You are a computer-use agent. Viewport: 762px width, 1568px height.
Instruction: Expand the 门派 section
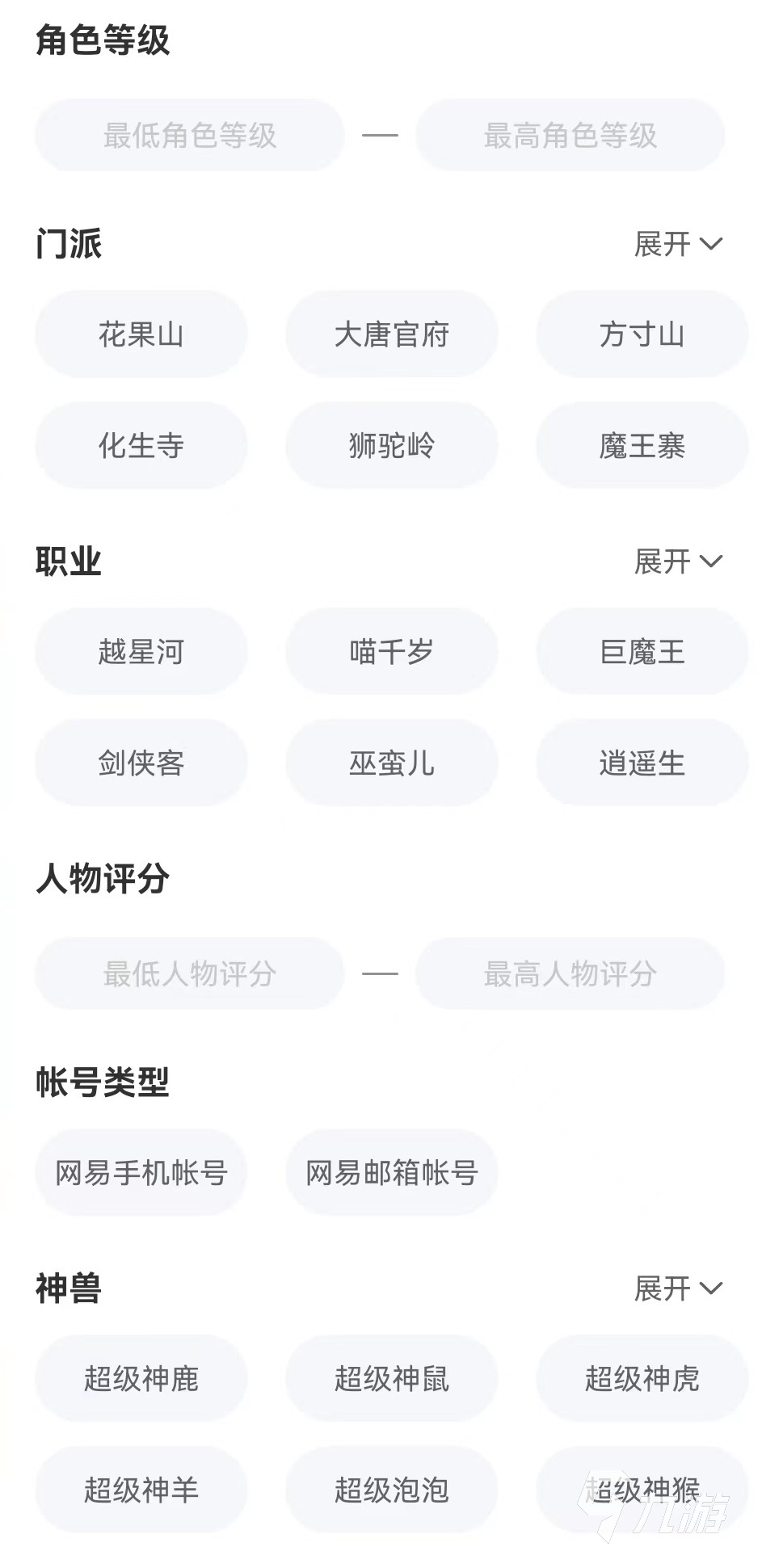click(x=677, y=244)
